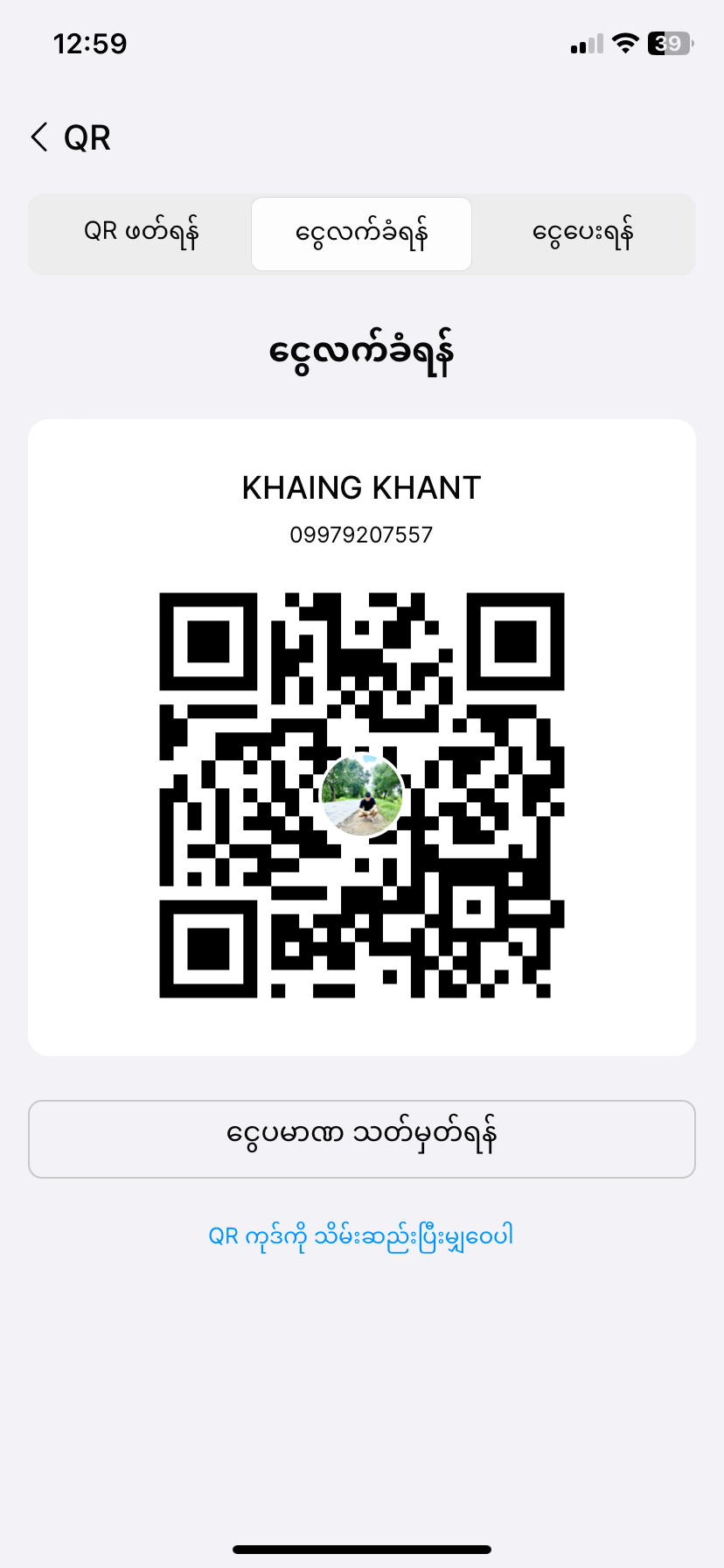Go back using the QR back arrow

[x=40, y=137]
